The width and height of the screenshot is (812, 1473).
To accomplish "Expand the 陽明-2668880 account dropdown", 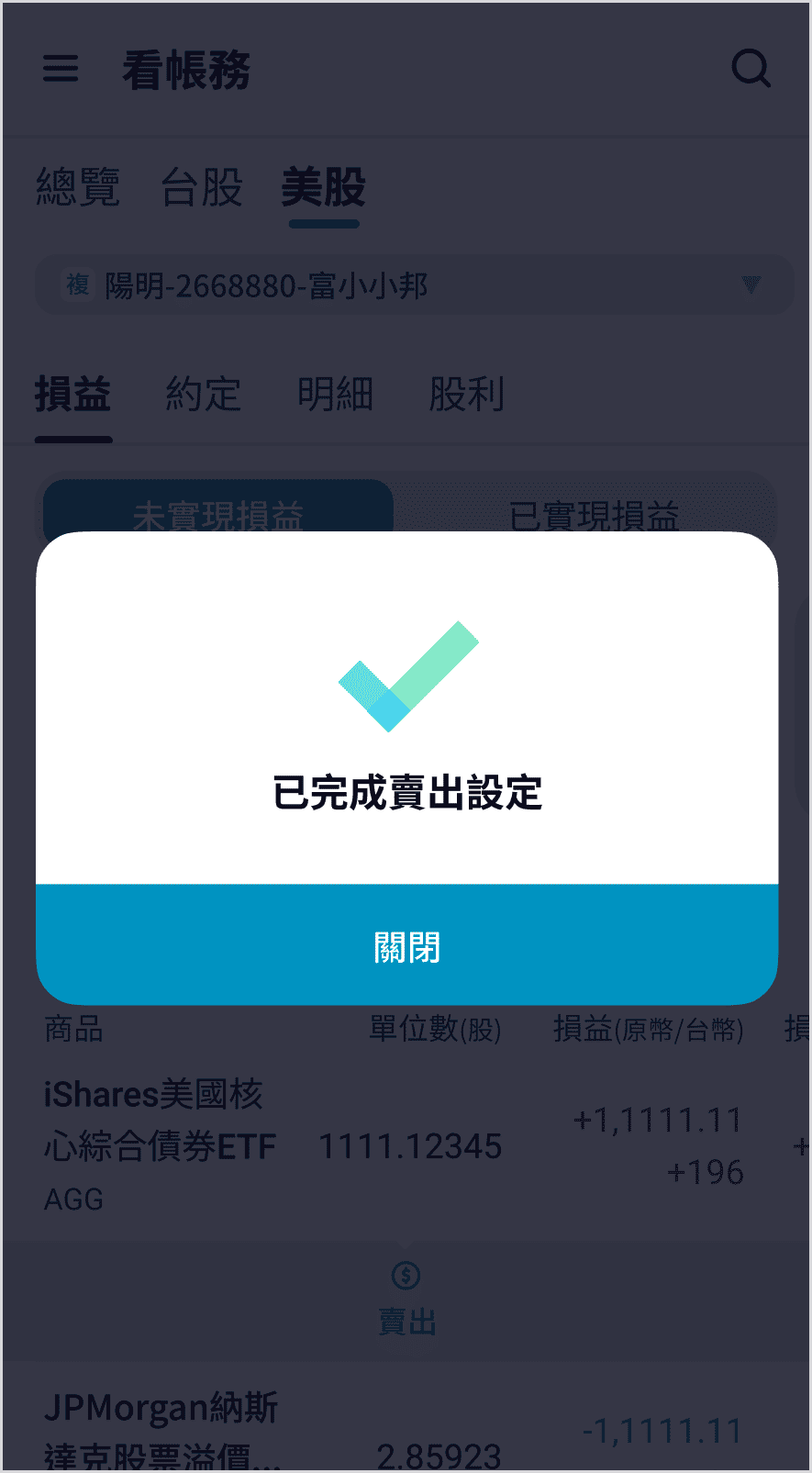I will [413, 285].
